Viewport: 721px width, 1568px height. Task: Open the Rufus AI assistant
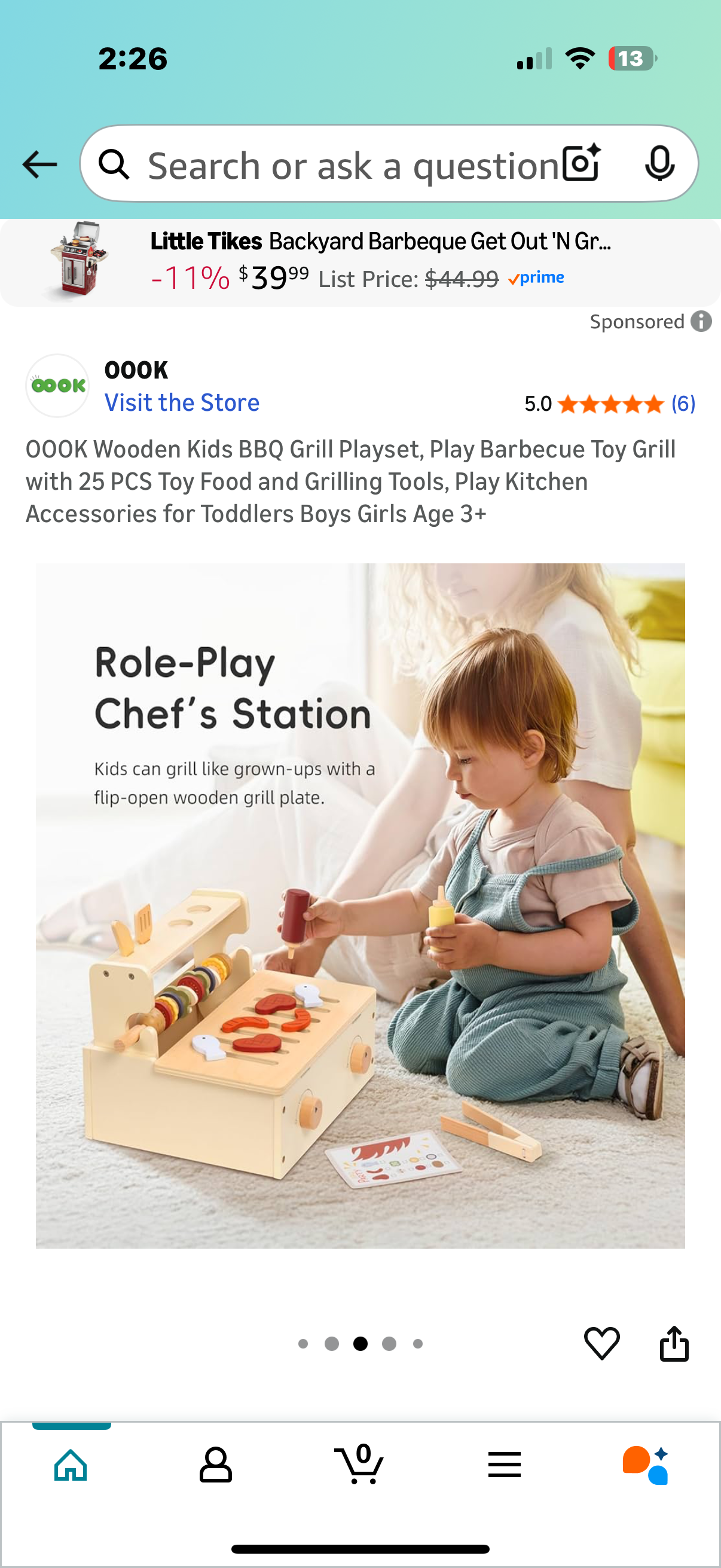[646, 1464]
